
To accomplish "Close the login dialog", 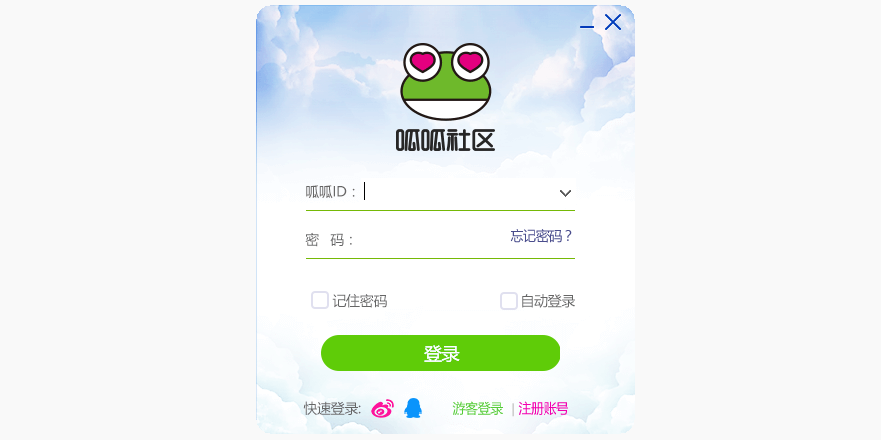I will pyautogui.click(x=613, y=22).
